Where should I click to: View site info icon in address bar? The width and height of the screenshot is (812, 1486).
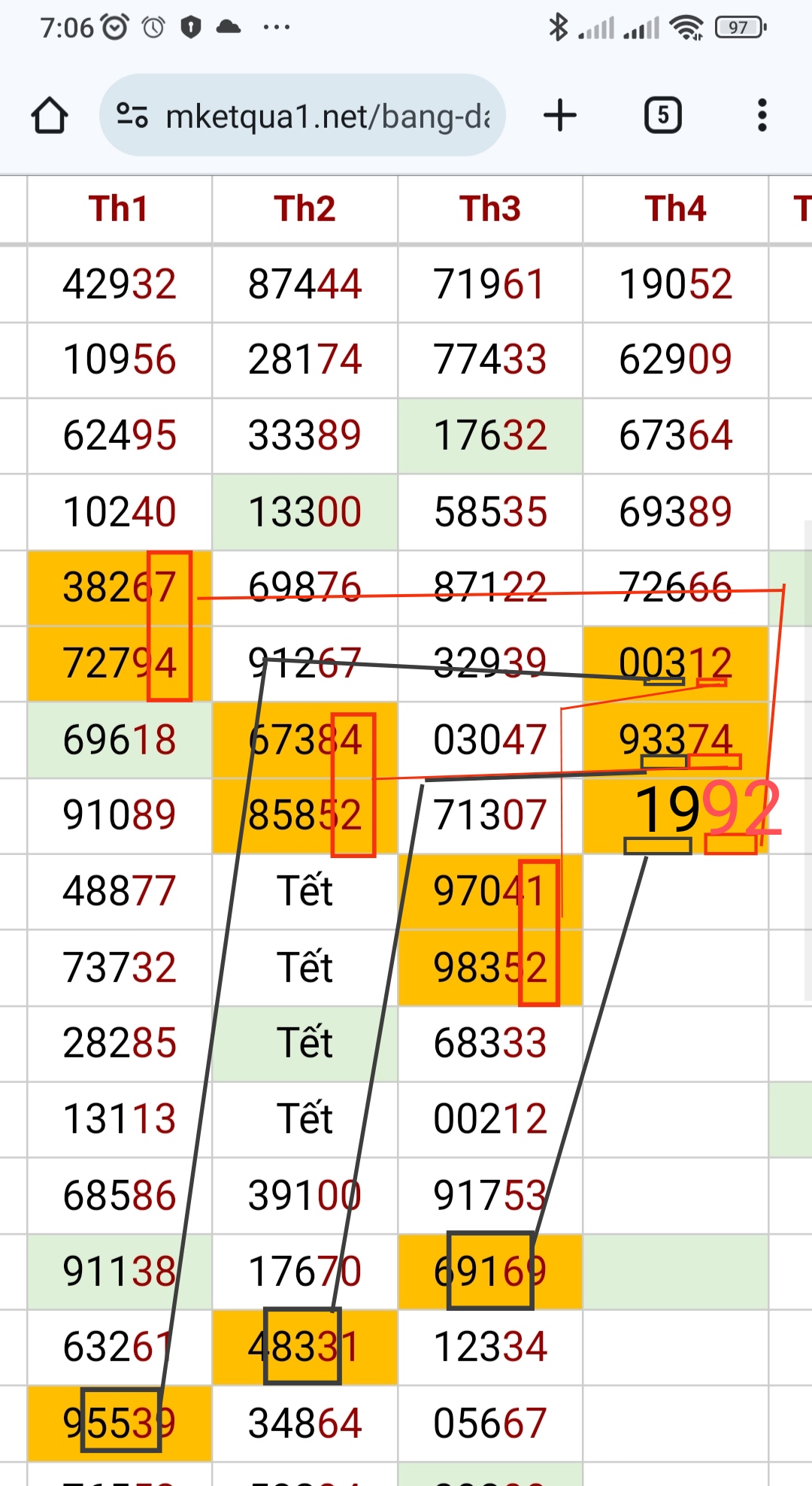pyautogui.click(x=132, y=115)
